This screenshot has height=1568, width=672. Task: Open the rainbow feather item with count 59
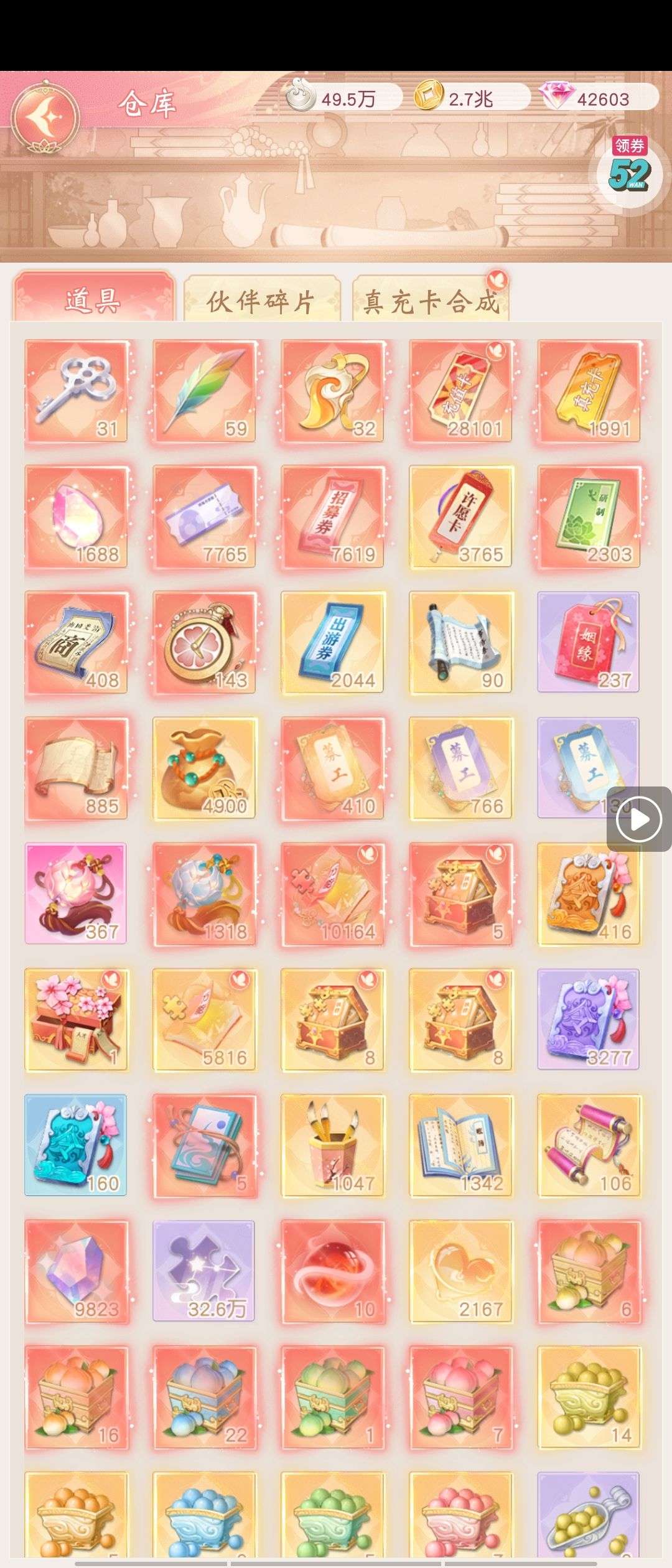point(205,391)
